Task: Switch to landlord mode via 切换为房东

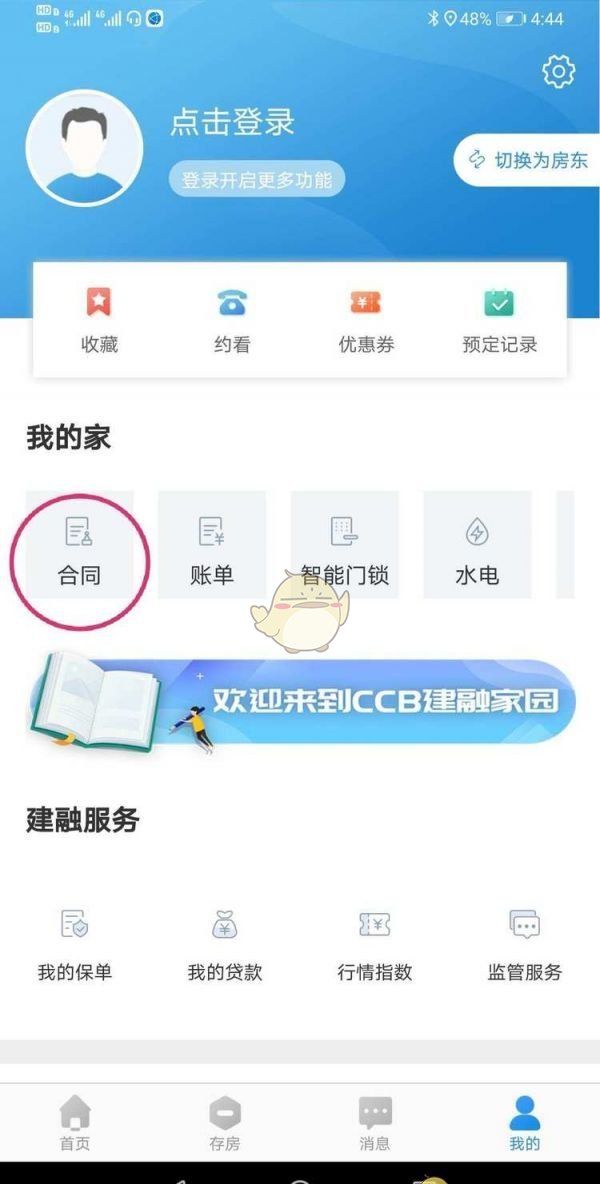Action: 527,160
